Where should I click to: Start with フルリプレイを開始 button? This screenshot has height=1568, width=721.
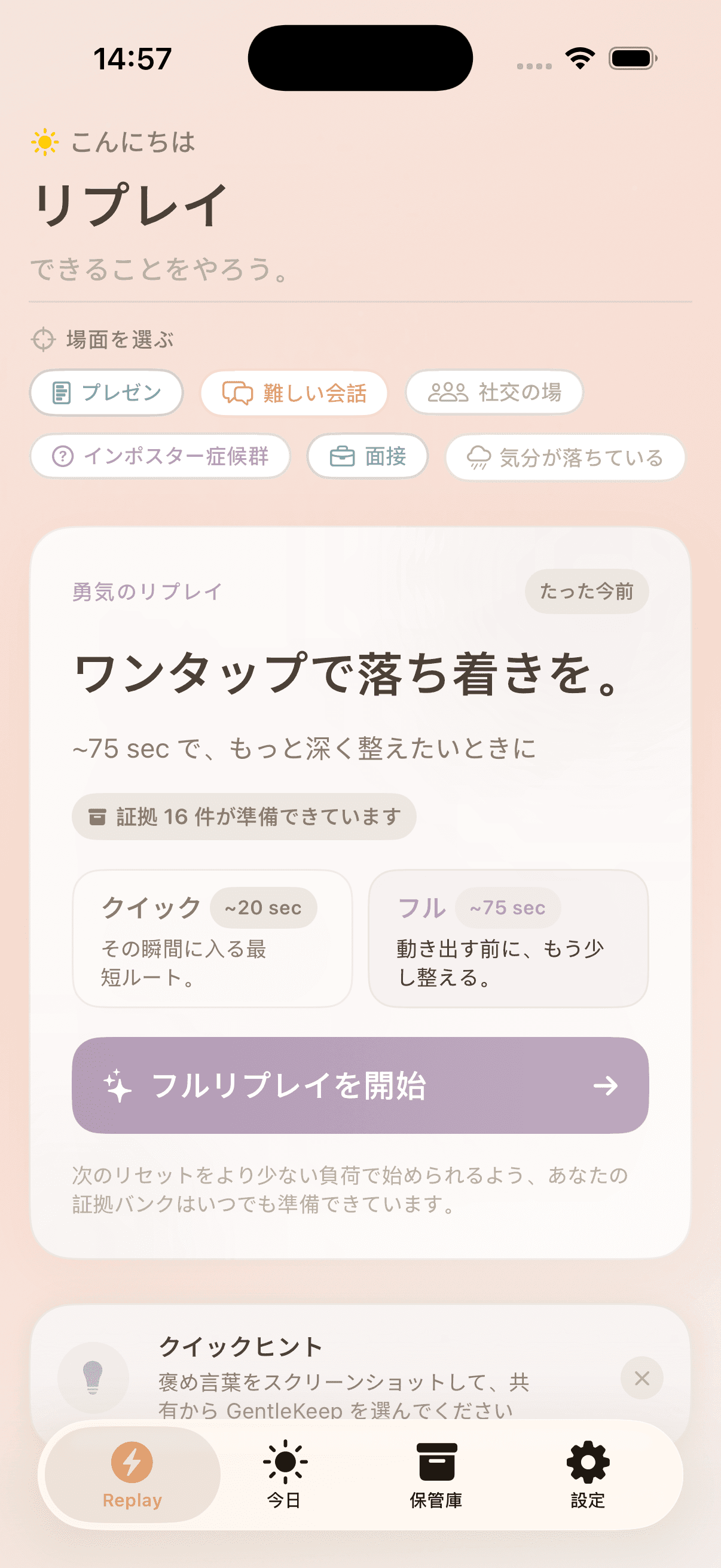[360, 1085]
